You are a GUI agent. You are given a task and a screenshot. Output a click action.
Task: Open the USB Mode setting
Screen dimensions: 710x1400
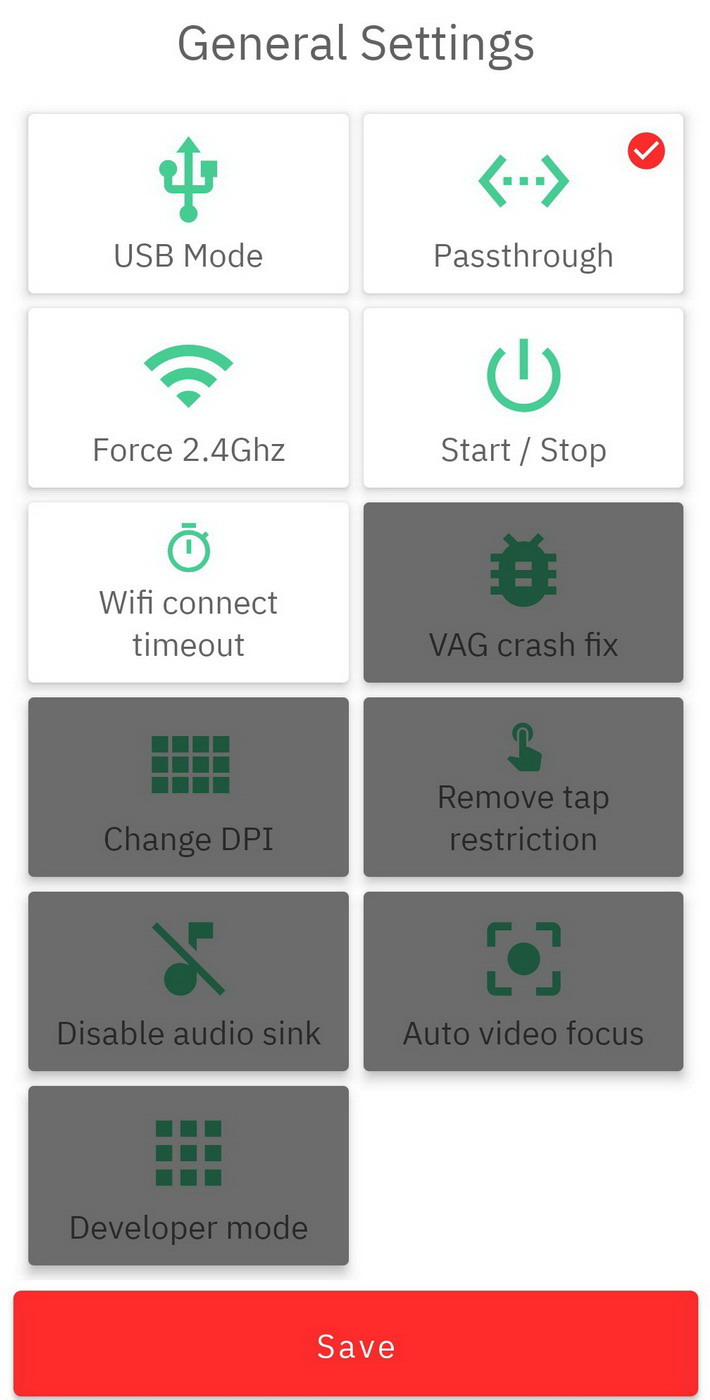(188, 204)
